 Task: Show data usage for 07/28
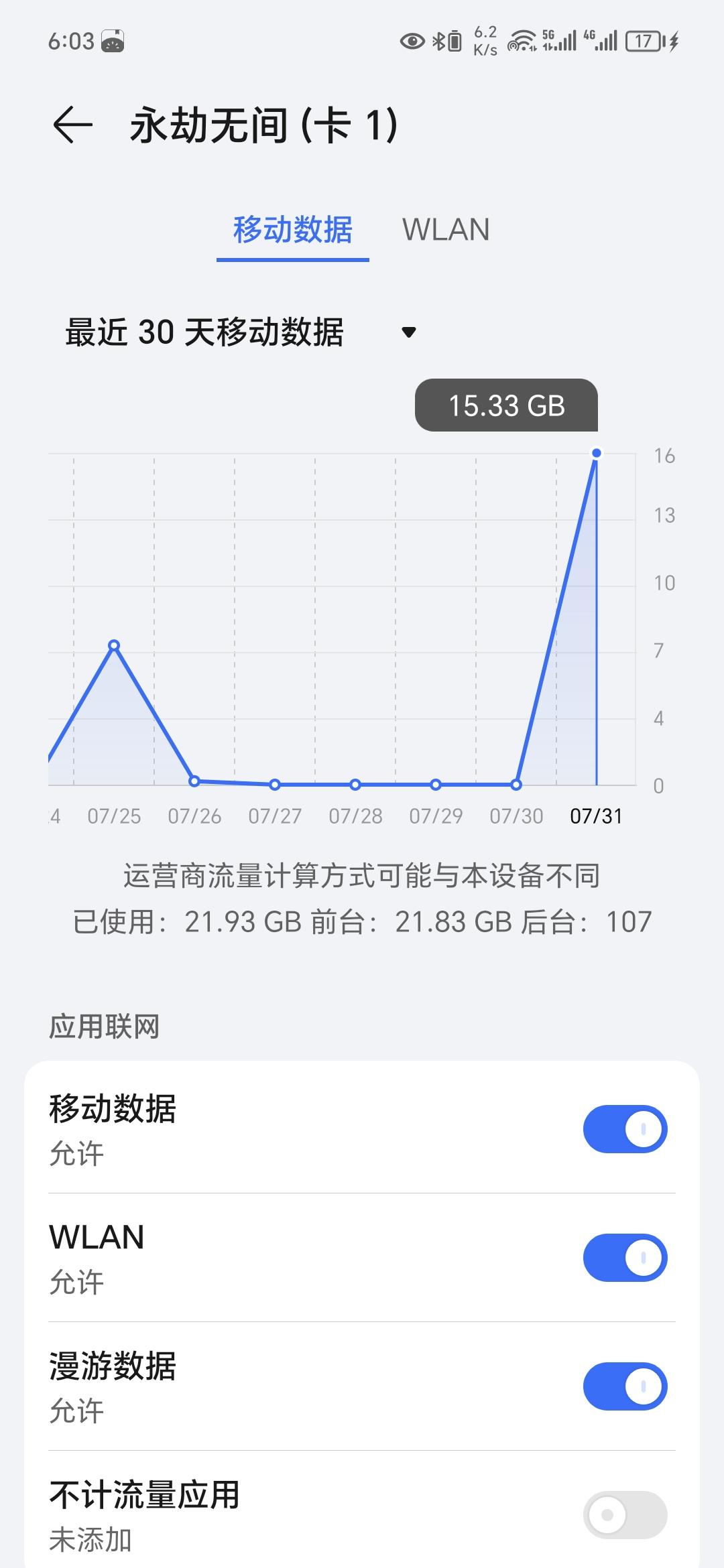355,784
